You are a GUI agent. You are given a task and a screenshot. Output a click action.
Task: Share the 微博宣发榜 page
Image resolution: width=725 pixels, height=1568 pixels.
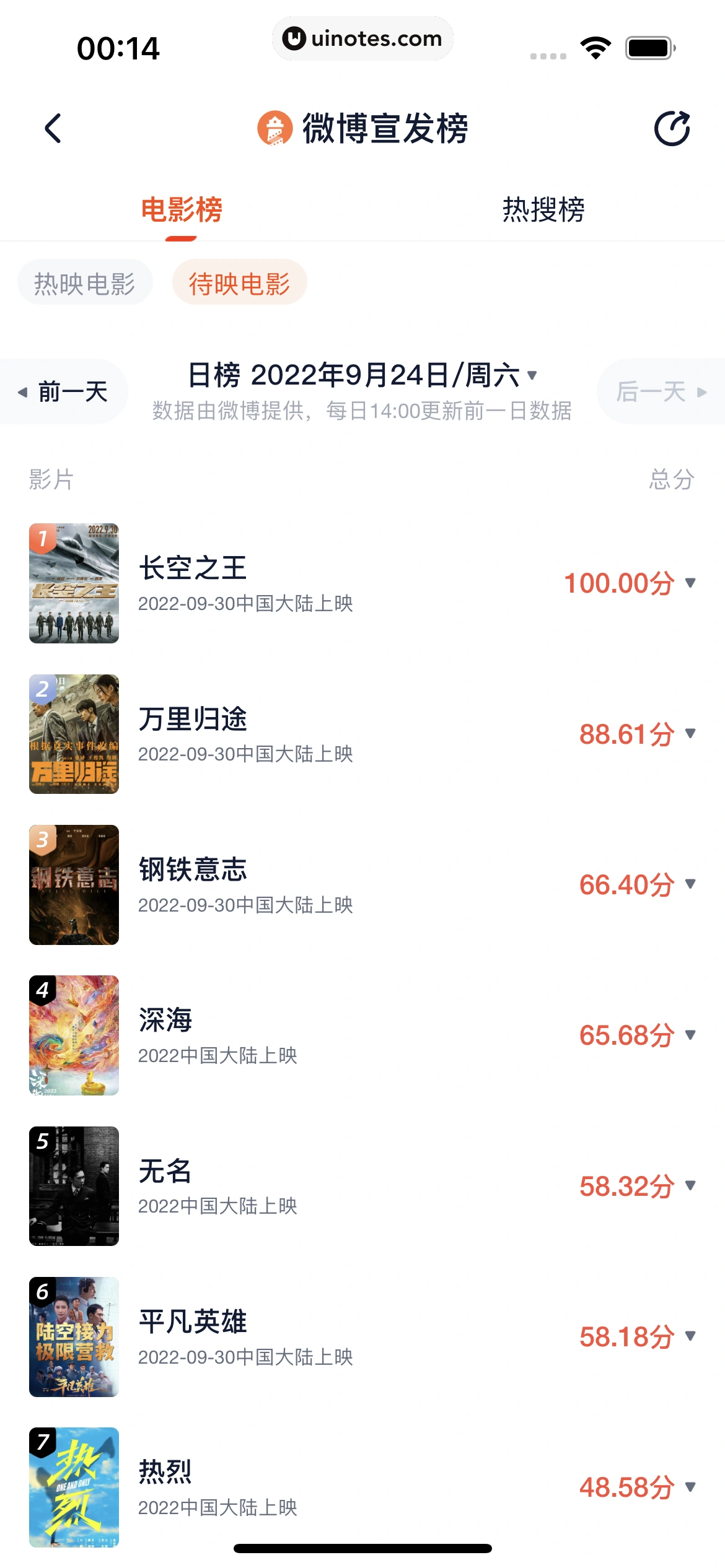(672, 129)
